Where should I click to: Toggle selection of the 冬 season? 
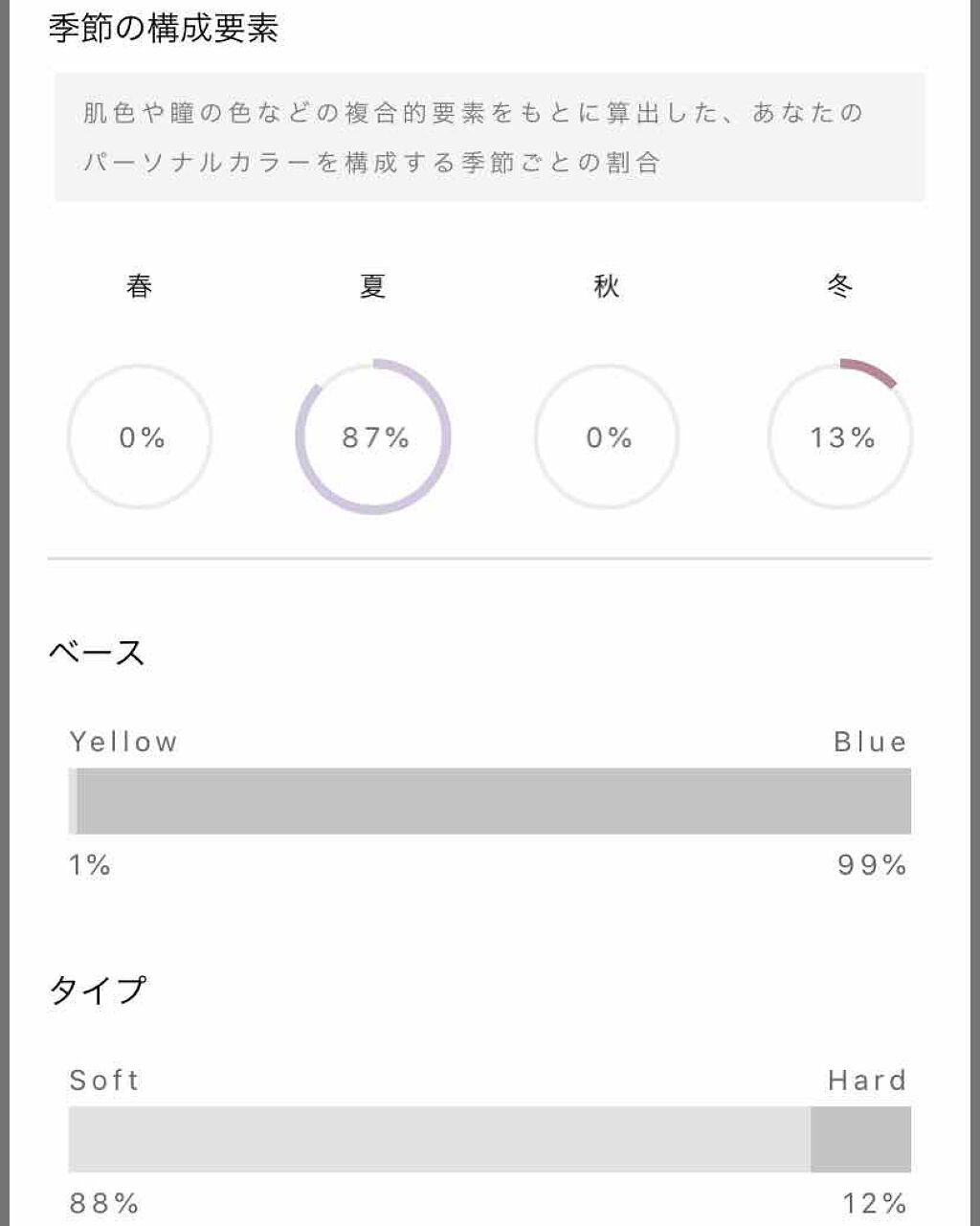pyautogui.click(x=839, y=435)
